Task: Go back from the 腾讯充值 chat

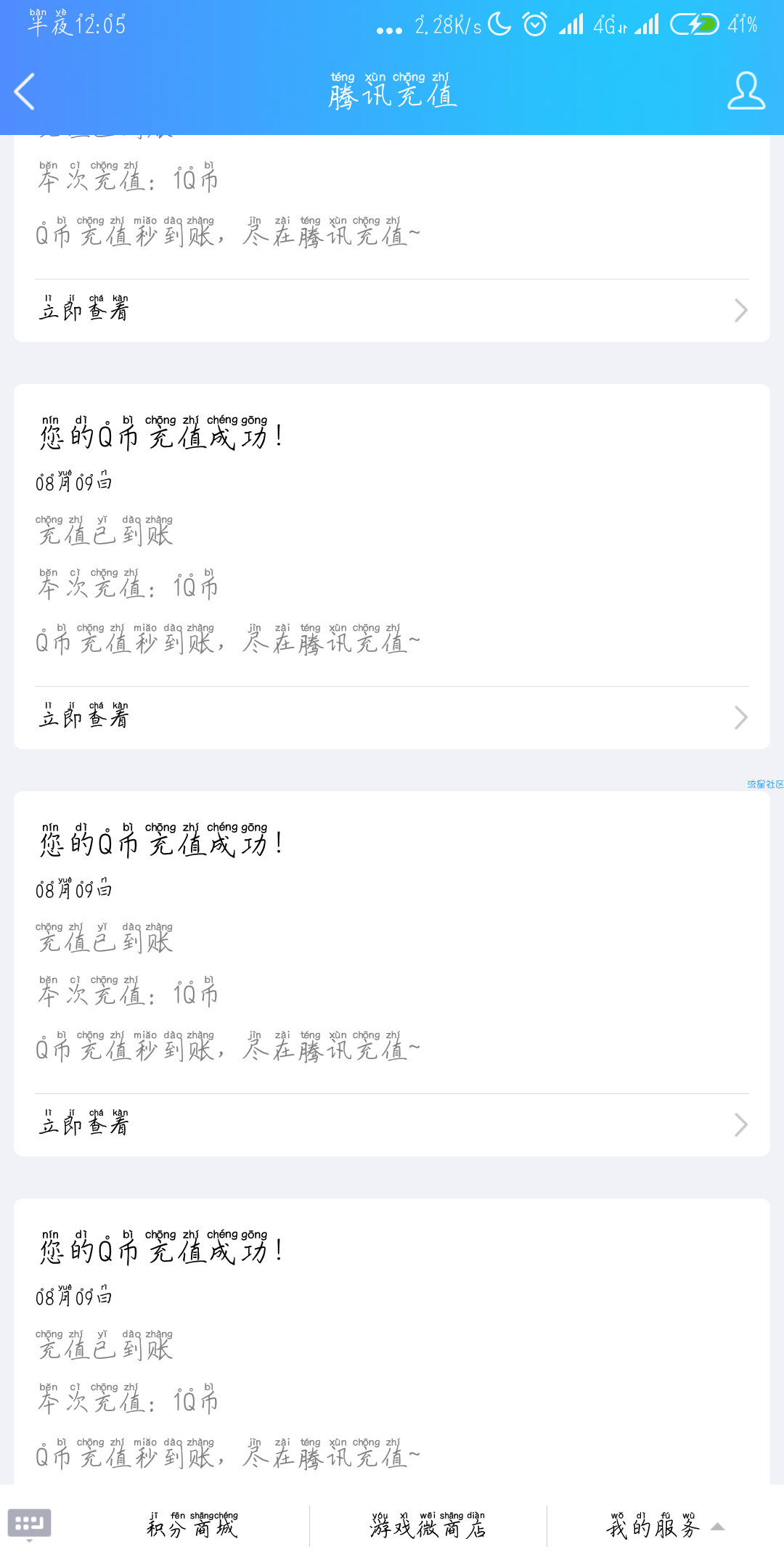Action: click(x=25, y=91)
